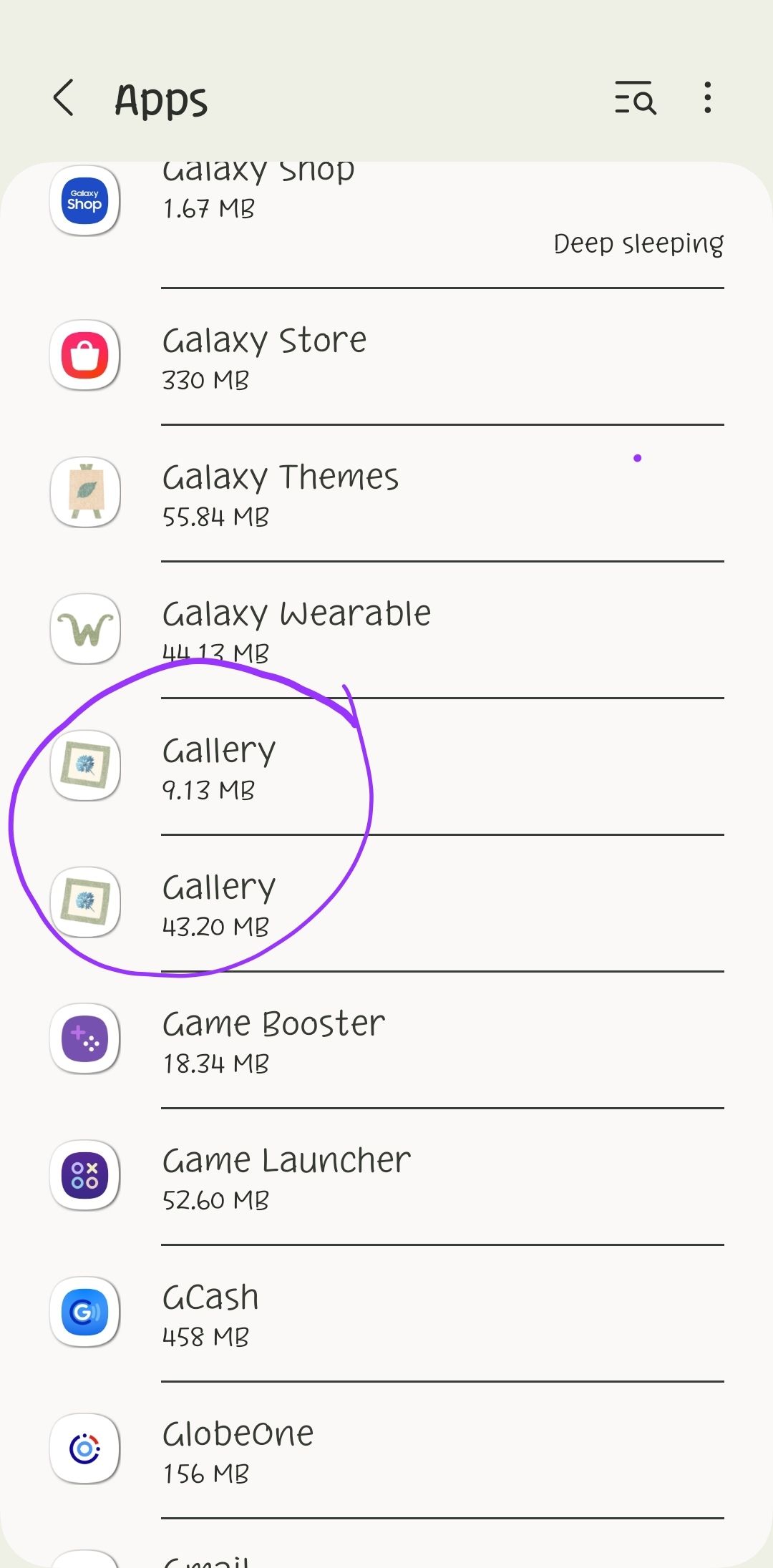This screenshot has width=773, height=1568.
Task: Open GCash app settings
Action: tap(386, 1313)
